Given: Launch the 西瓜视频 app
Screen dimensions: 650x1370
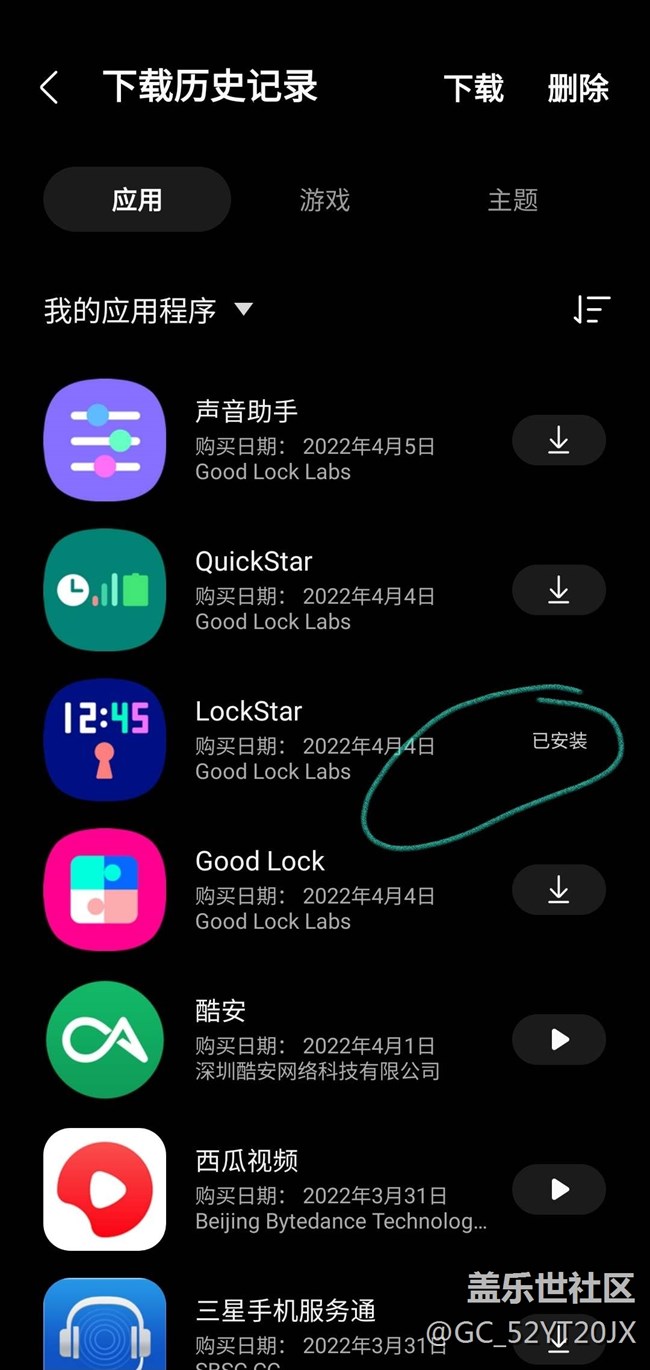Looking at the screenshot, I should coord(558,1189).
